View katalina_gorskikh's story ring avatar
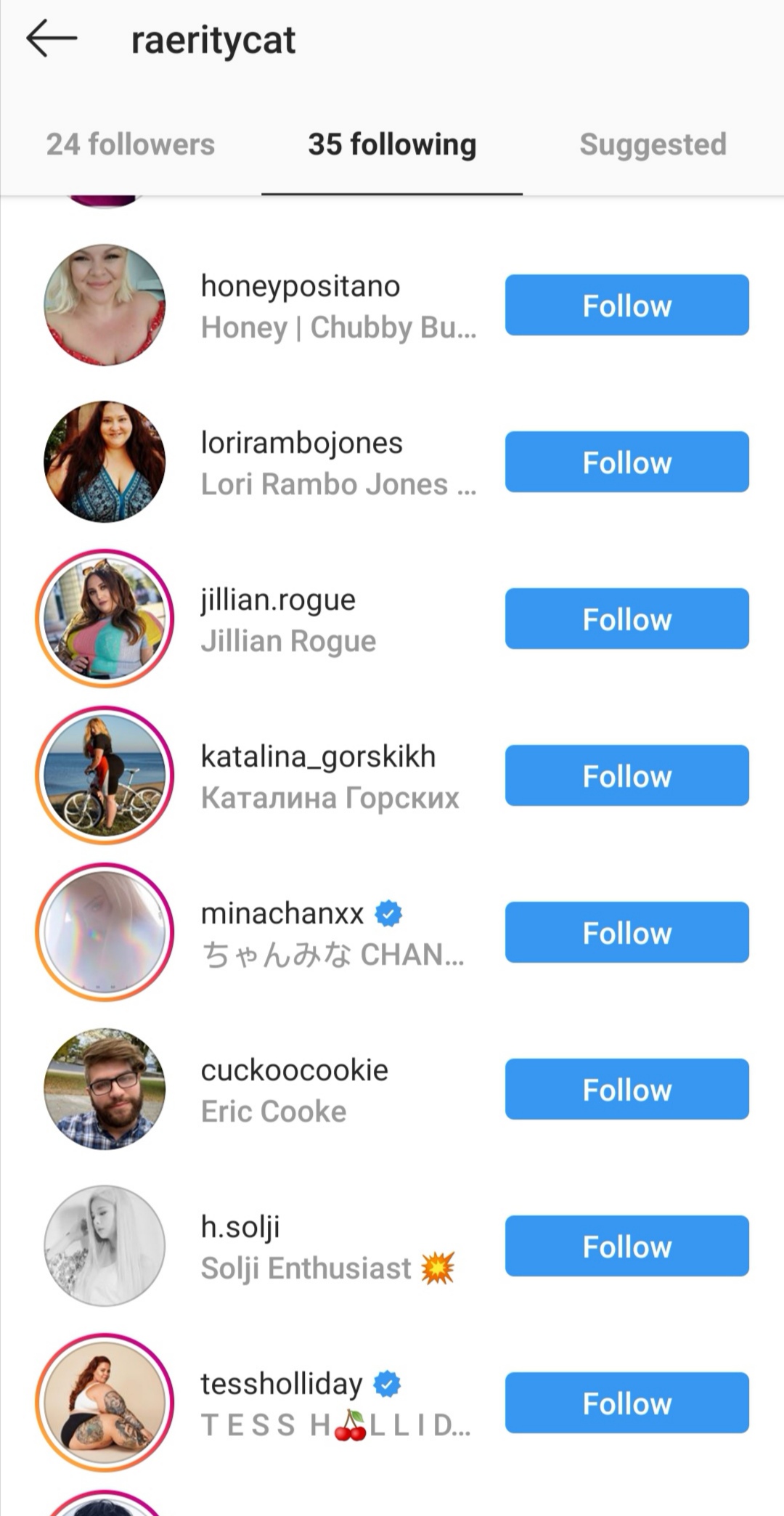Image resolution: width=784 pixels, height=1516 pixels. (x=105, y=775)
